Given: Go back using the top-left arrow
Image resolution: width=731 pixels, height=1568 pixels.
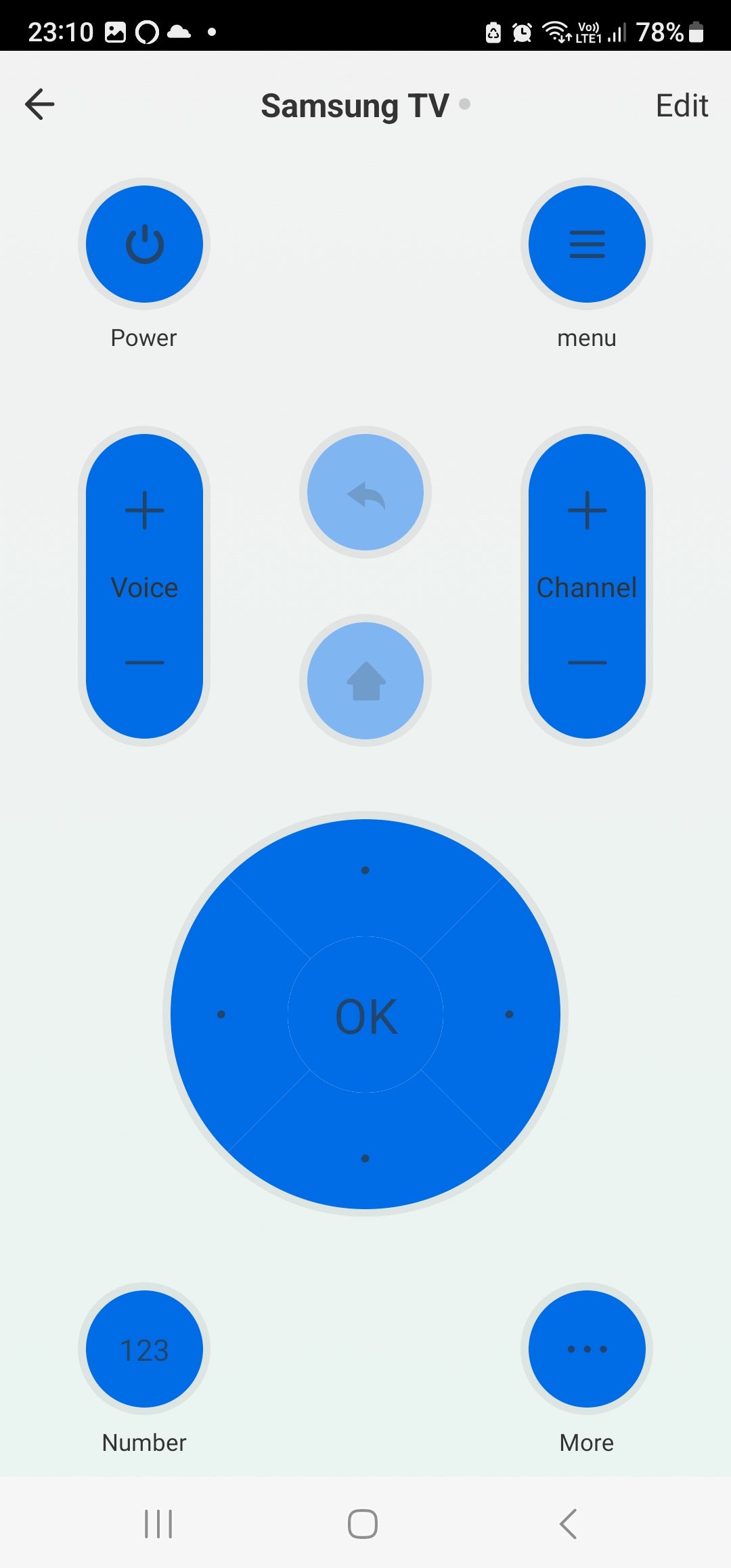Looking at the screenshot, I should point(40,105).
